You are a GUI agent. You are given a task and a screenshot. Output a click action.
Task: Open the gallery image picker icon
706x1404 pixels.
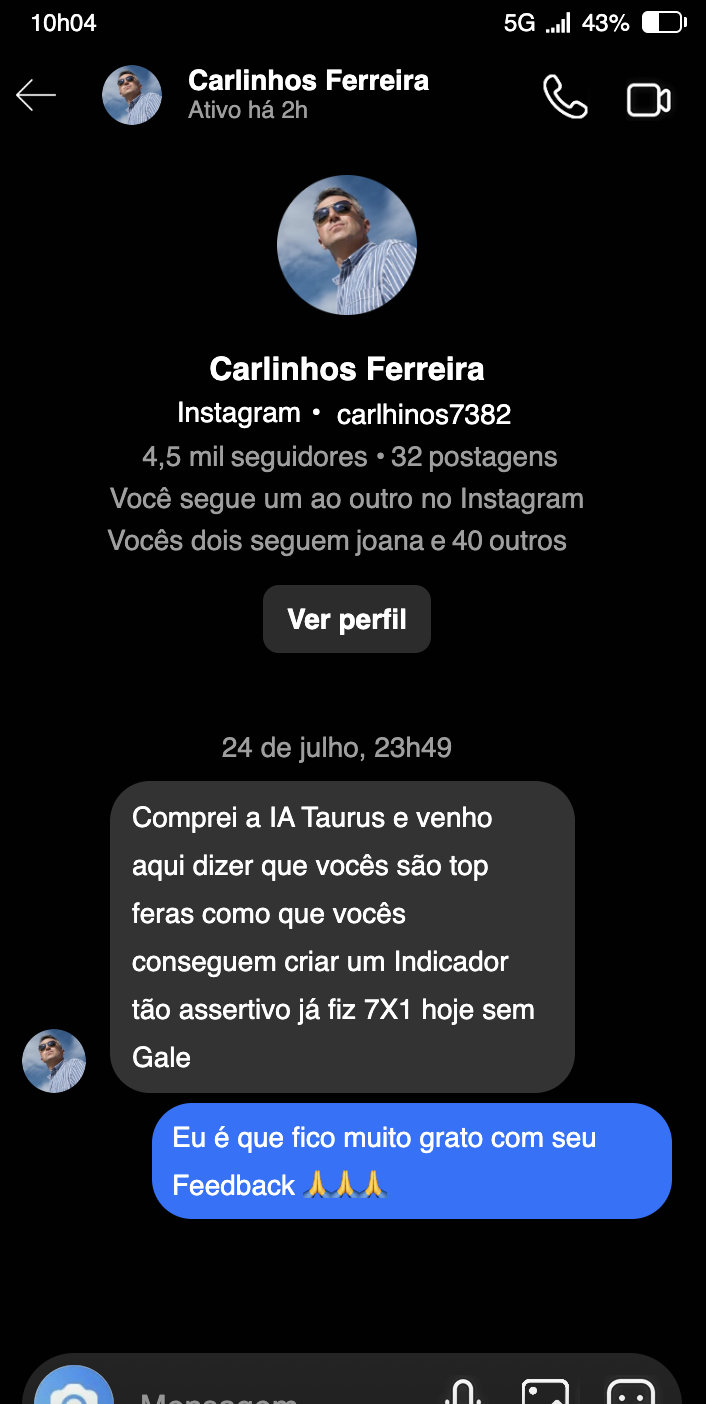click(546, 1392)
